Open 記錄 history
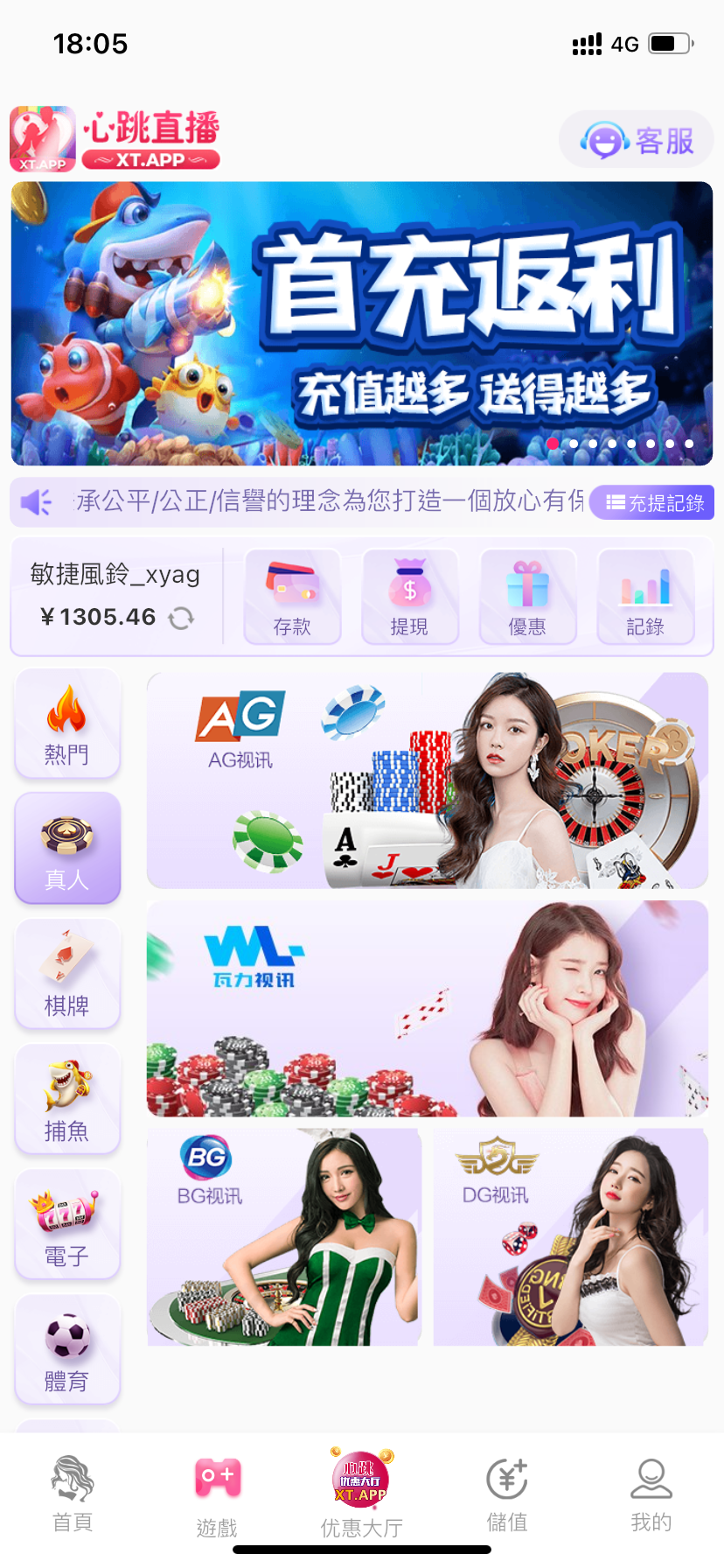 tap(645, 597)
